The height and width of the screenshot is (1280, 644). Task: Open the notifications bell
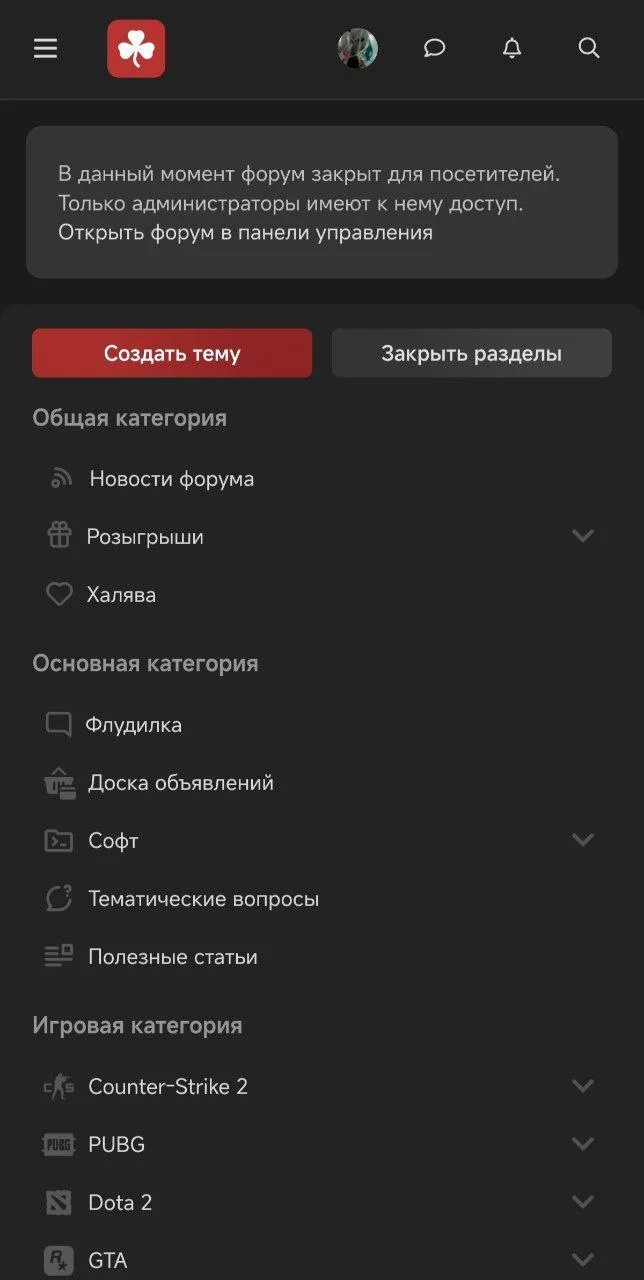(x=512, y=48)
